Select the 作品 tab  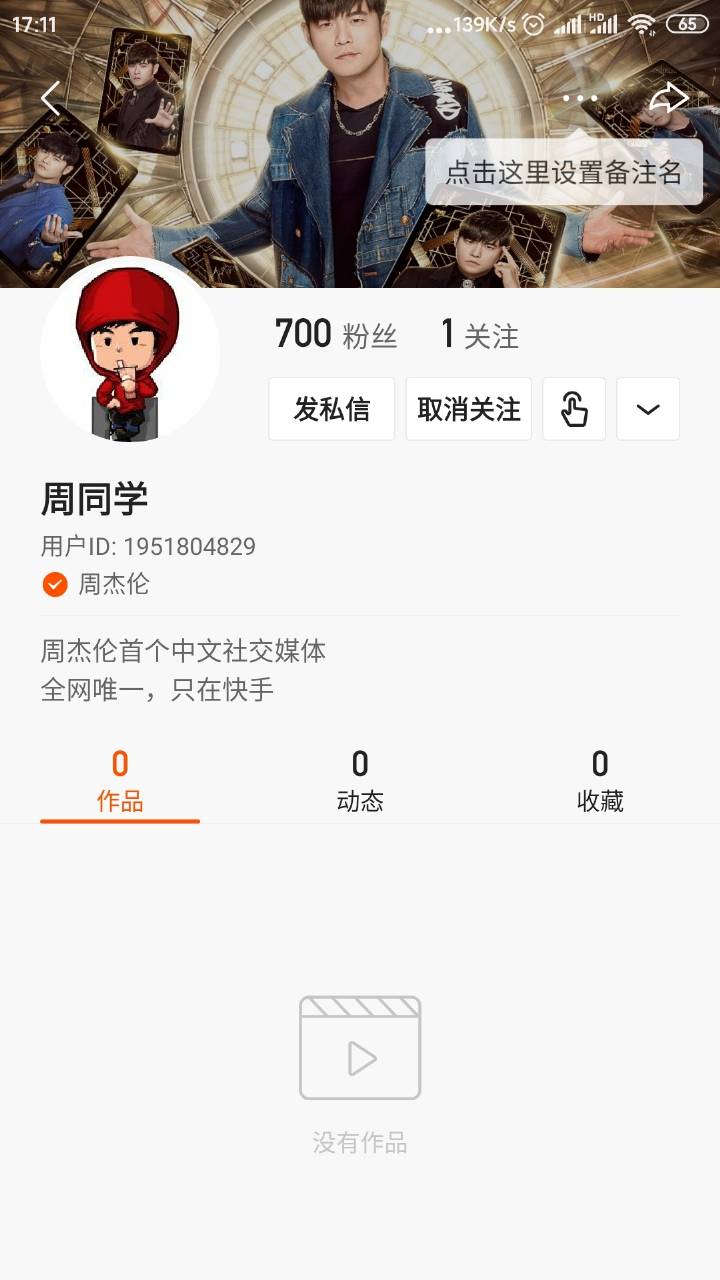tap(120, 782)
